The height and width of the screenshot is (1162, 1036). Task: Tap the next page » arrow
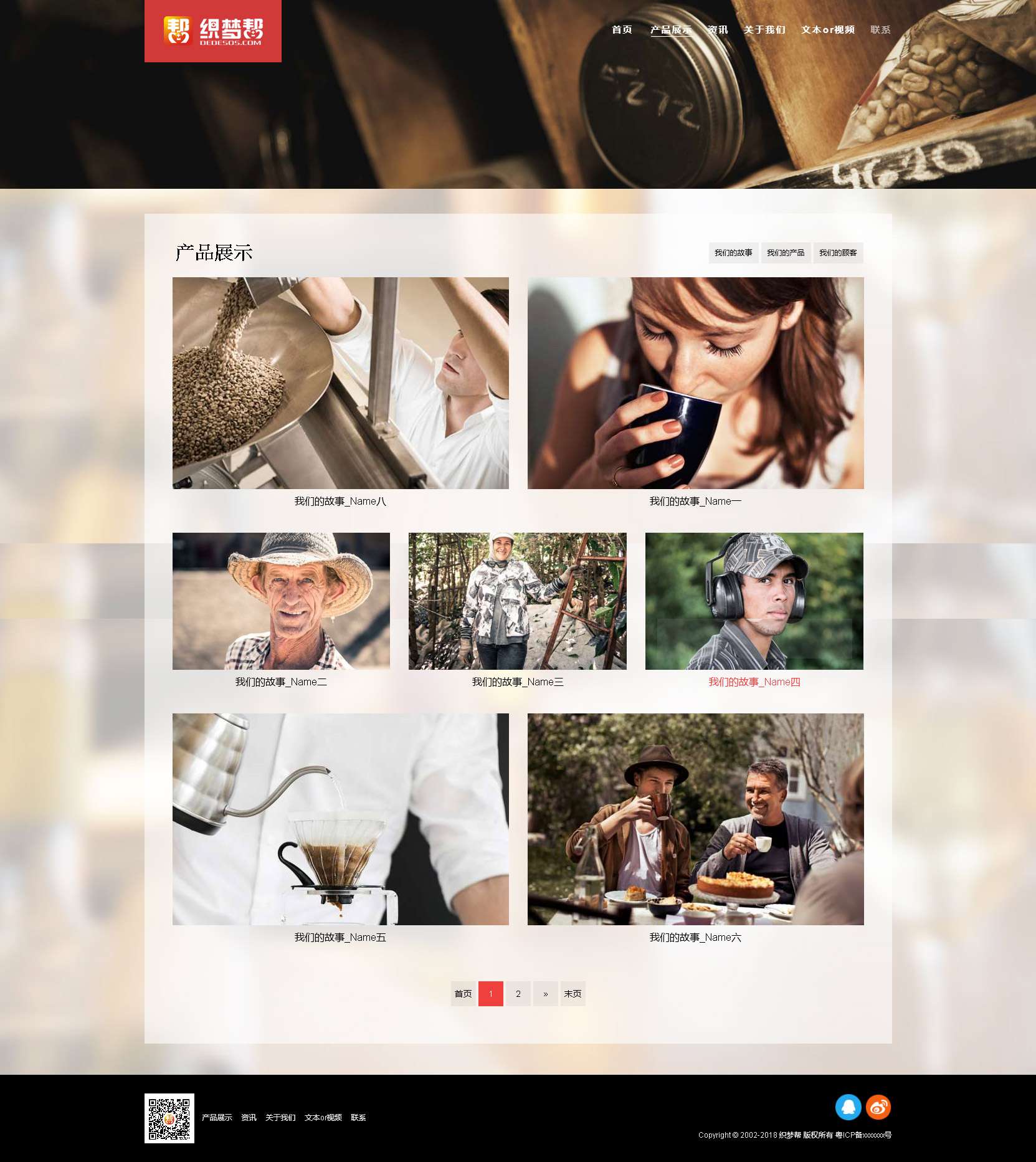(x=545, y=994)
